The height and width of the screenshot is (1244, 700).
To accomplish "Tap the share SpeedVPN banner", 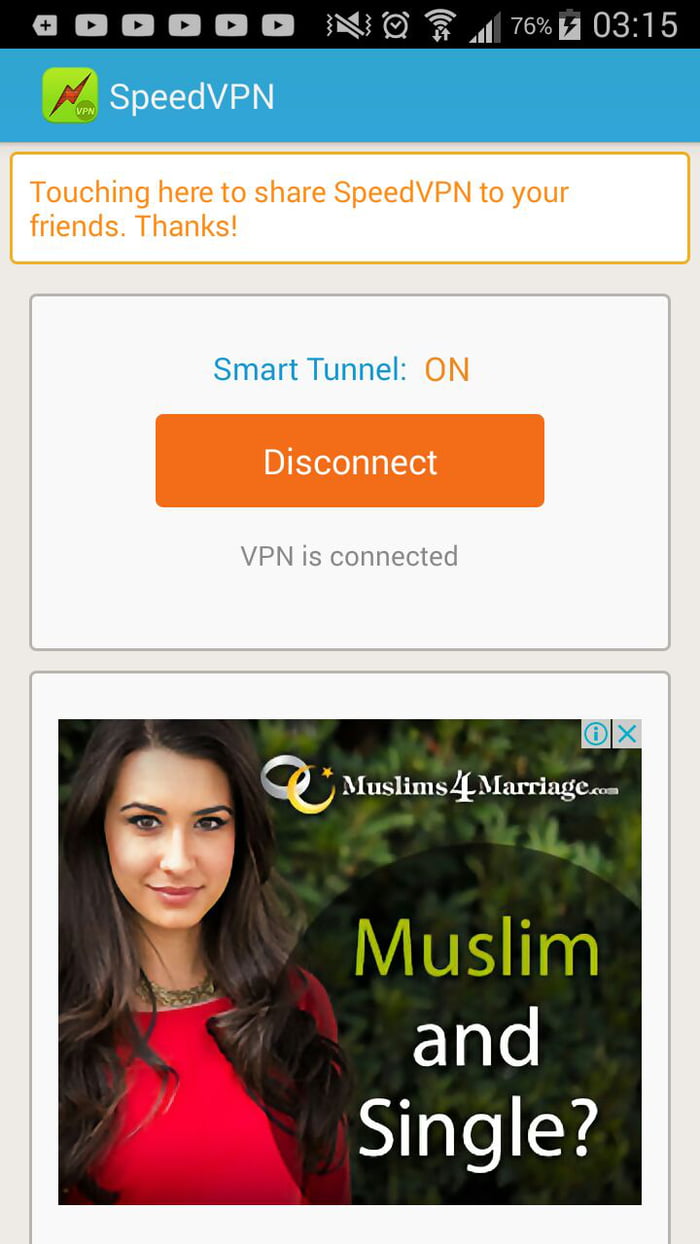I will [x=350, y=208].
